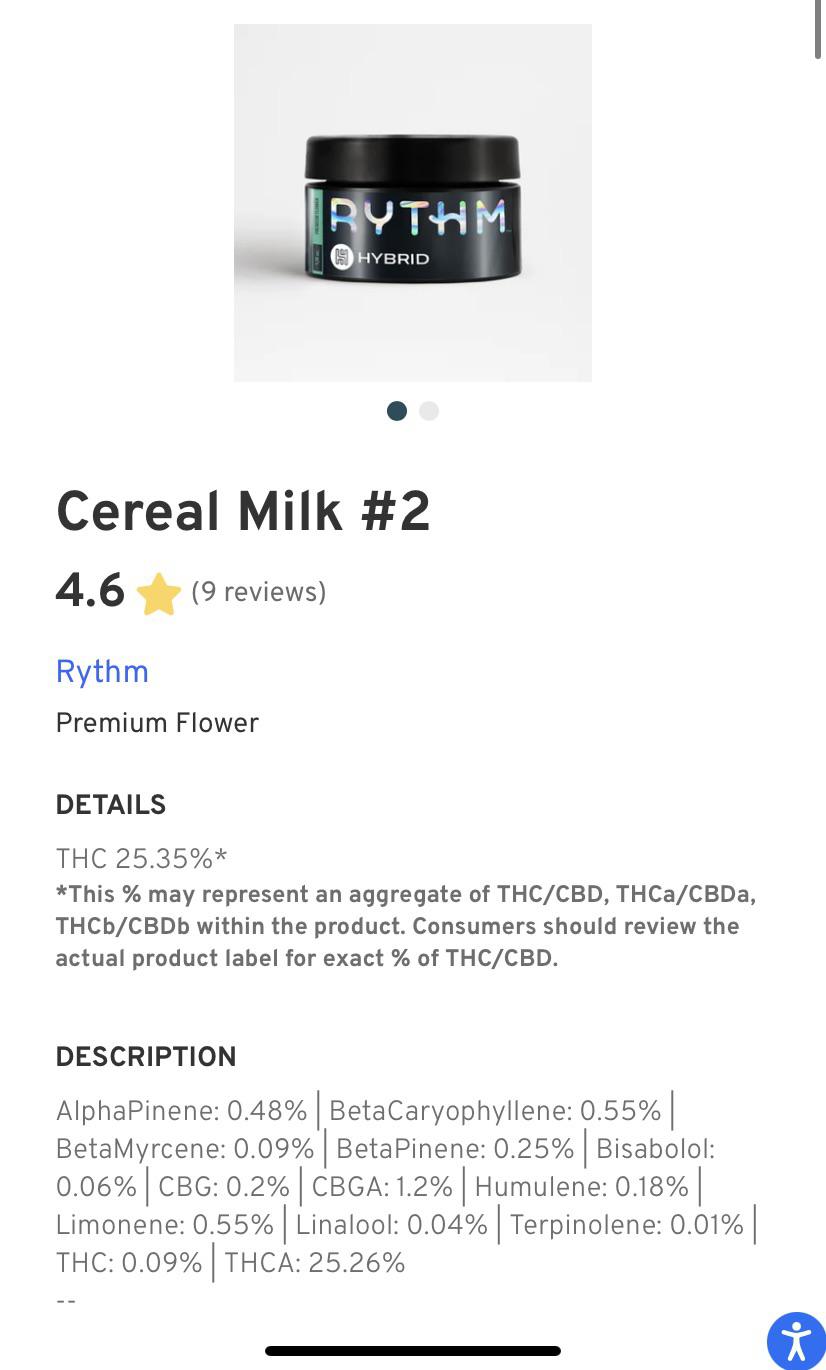
Task: Select the second carousel dot
Action: pos(429,411)
